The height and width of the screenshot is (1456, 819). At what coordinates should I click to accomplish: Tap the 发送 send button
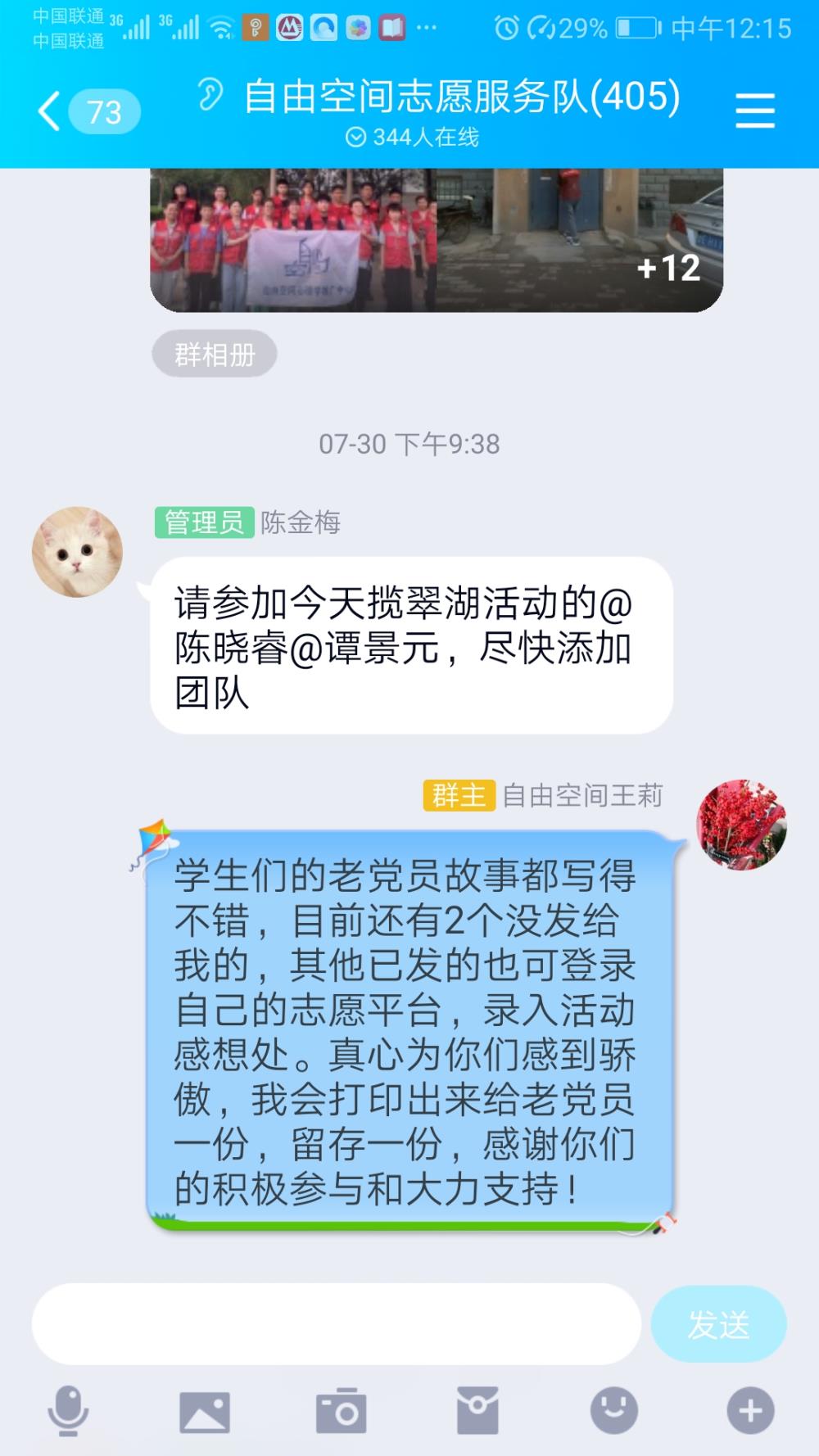(718, 1324)
